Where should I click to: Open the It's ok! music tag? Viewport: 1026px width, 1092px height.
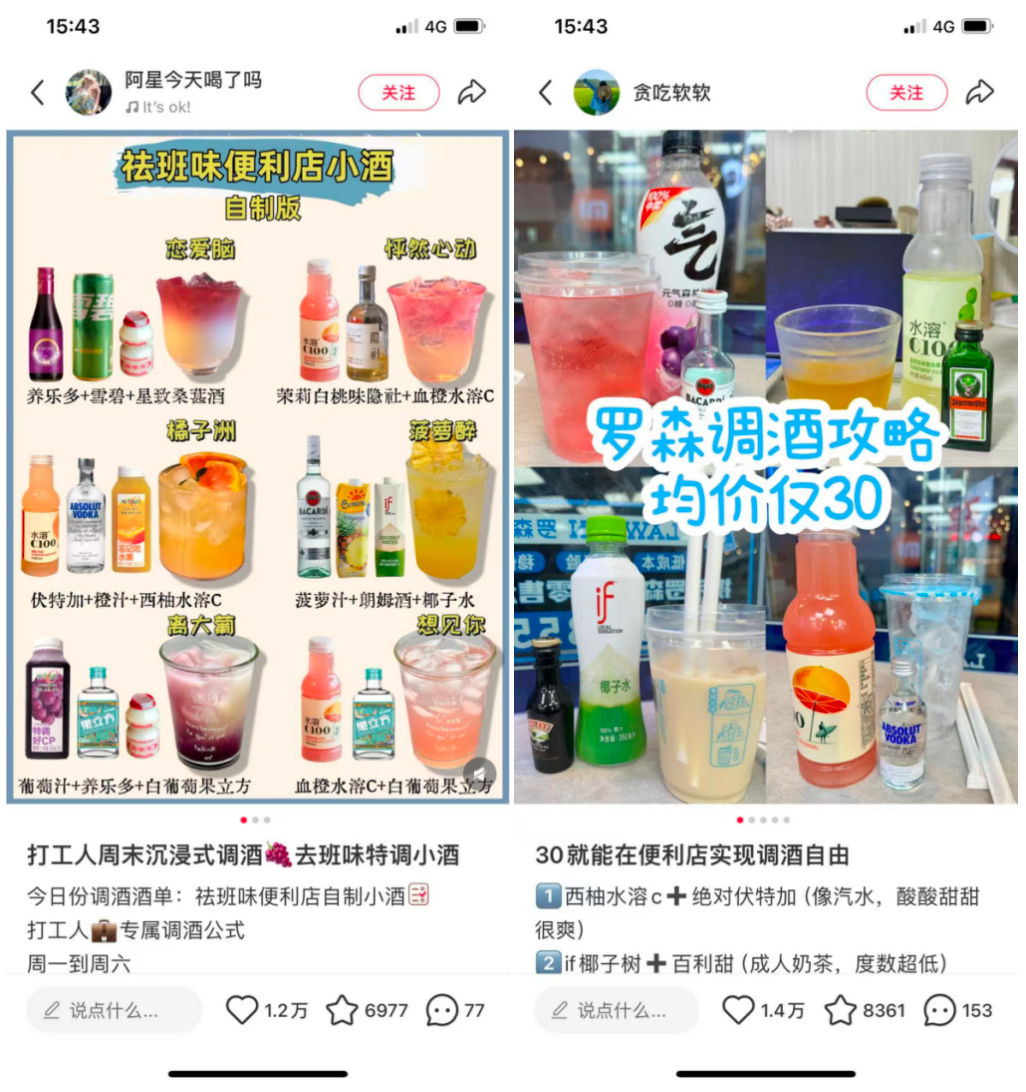[158, 107]
